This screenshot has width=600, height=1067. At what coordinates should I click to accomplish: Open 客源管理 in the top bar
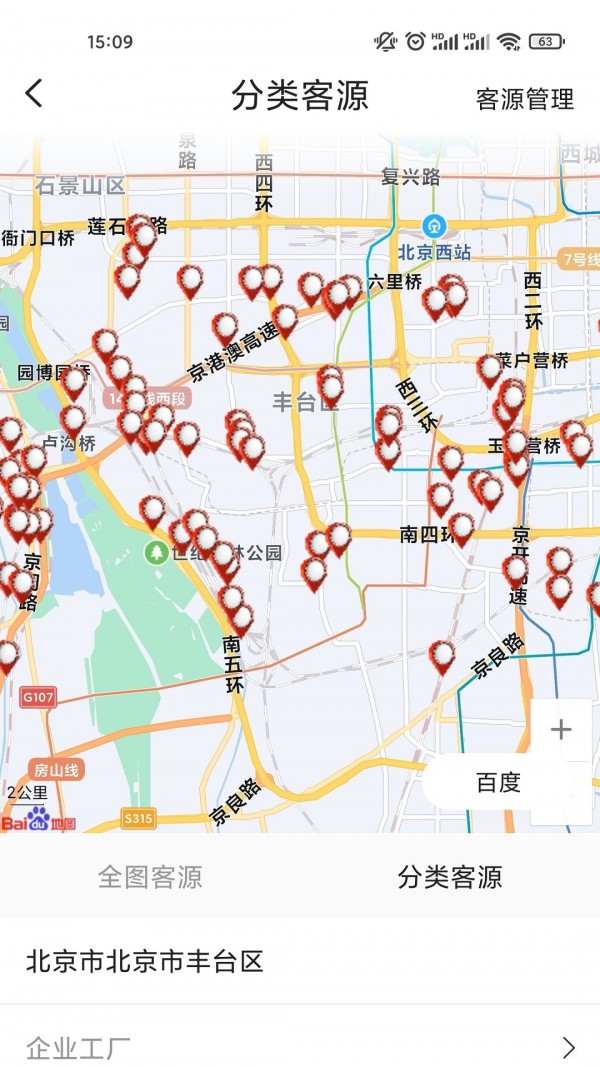point(524,99)
